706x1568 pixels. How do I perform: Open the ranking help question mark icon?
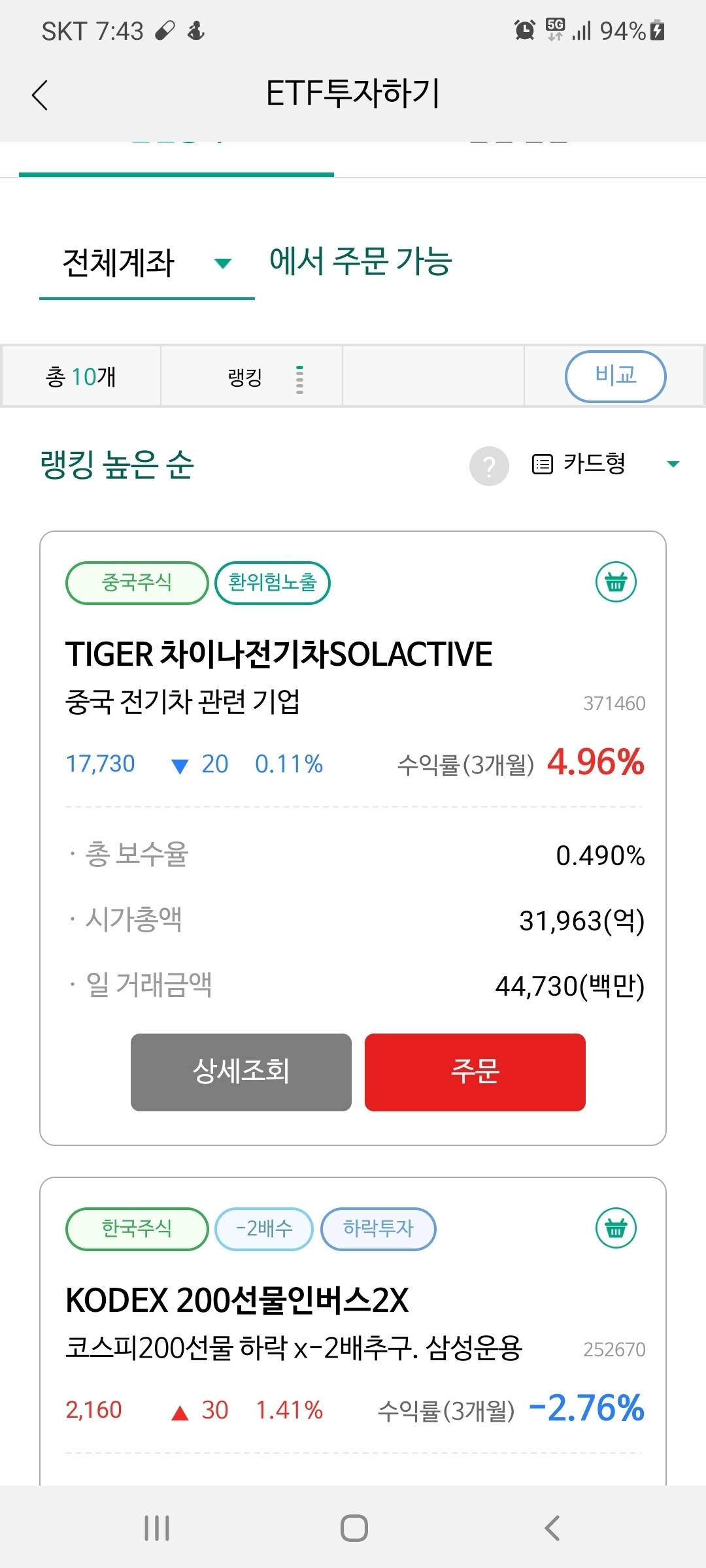(489, 466)
